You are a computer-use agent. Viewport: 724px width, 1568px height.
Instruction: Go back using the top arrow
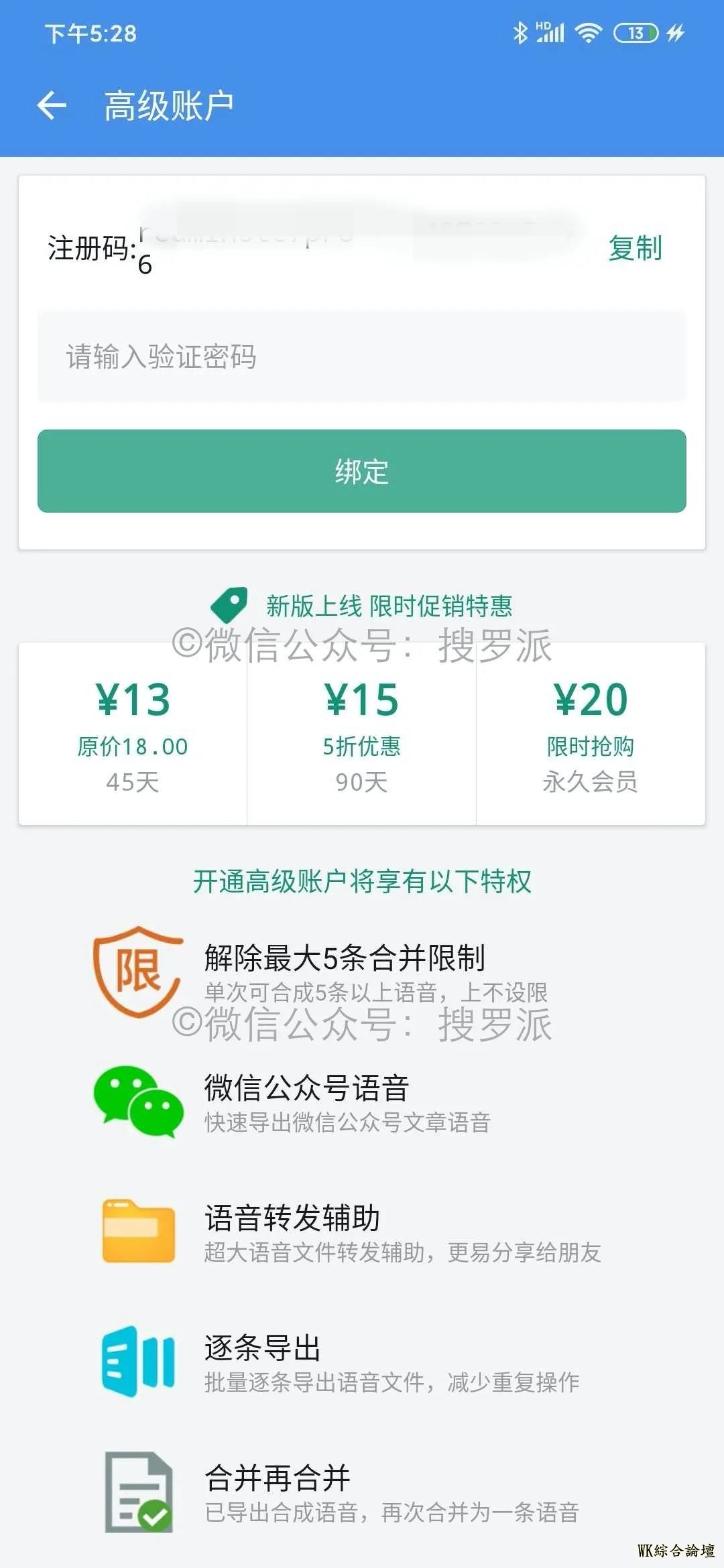(52, 106)
